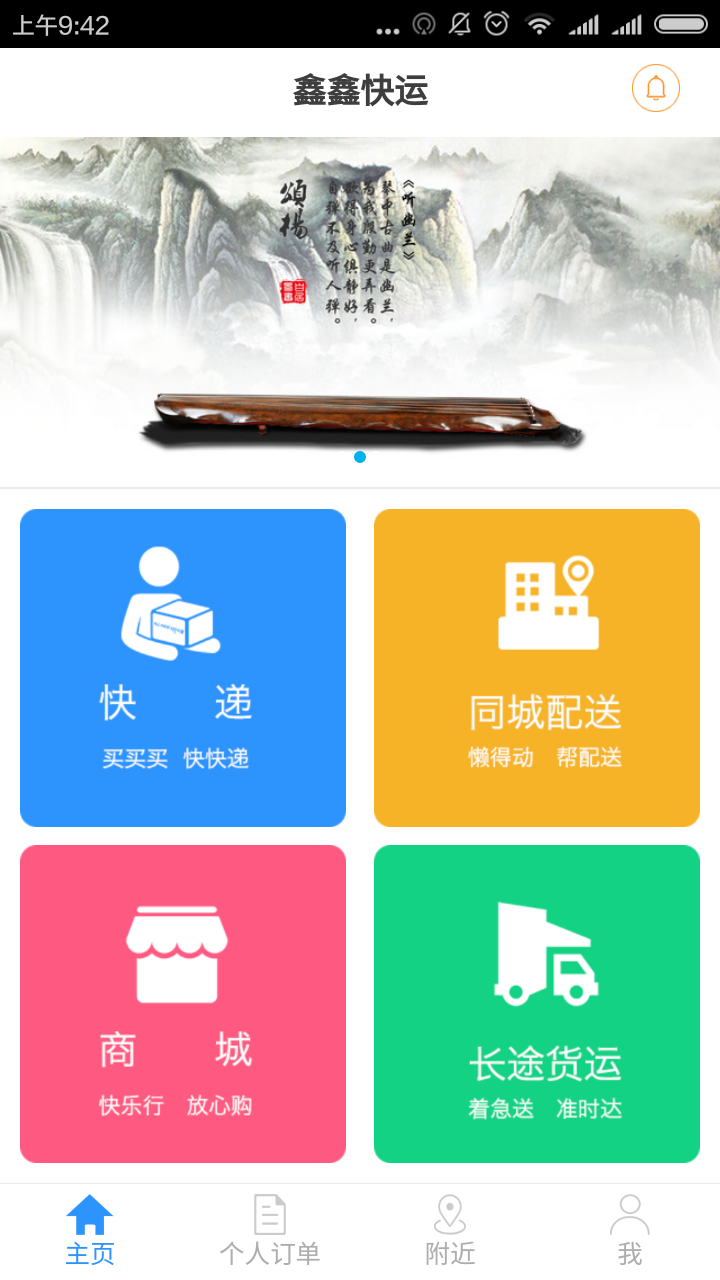Image resolution: width=720 pixels, height=1280 pixels.
Task: Open the 快递 express delivery service
Action: [x=182, y=667]
